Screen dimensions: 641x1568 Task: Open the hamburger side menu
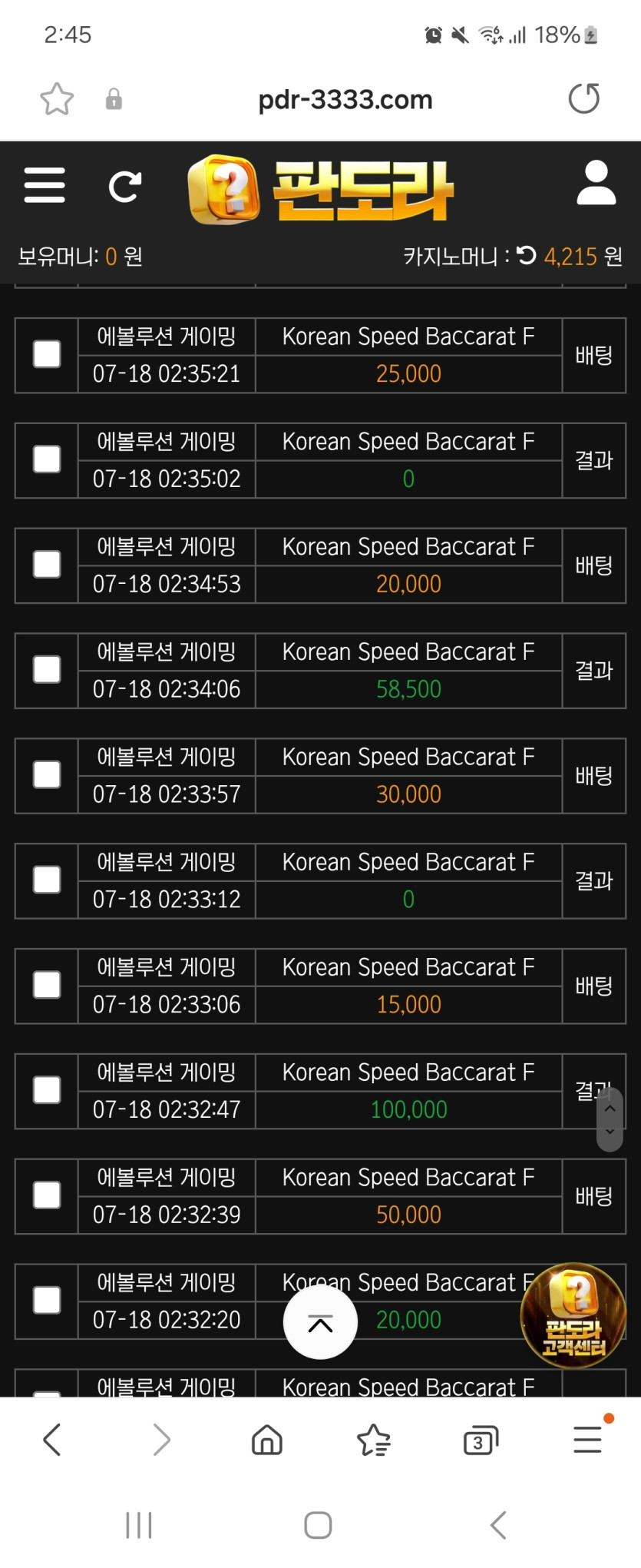pos(45,185)
